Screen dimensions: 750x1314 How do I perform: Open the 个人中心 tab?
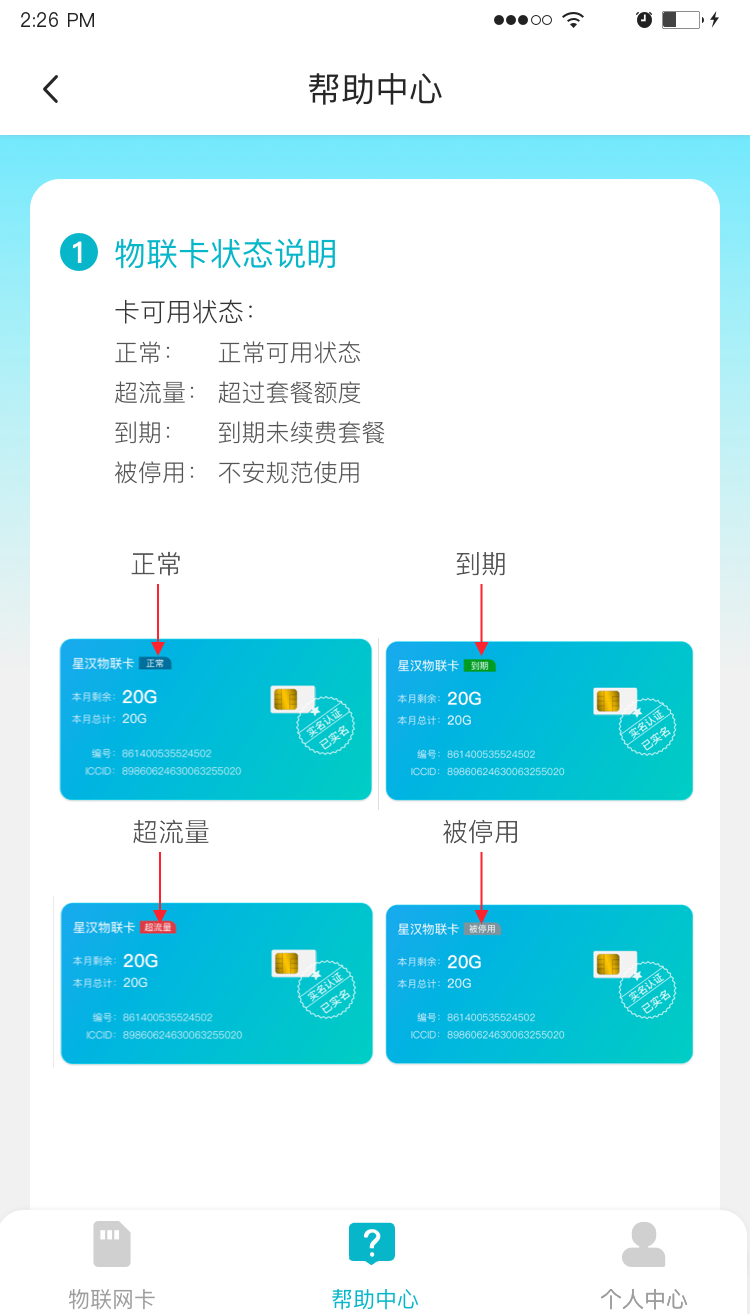[x=643, y=1262]
